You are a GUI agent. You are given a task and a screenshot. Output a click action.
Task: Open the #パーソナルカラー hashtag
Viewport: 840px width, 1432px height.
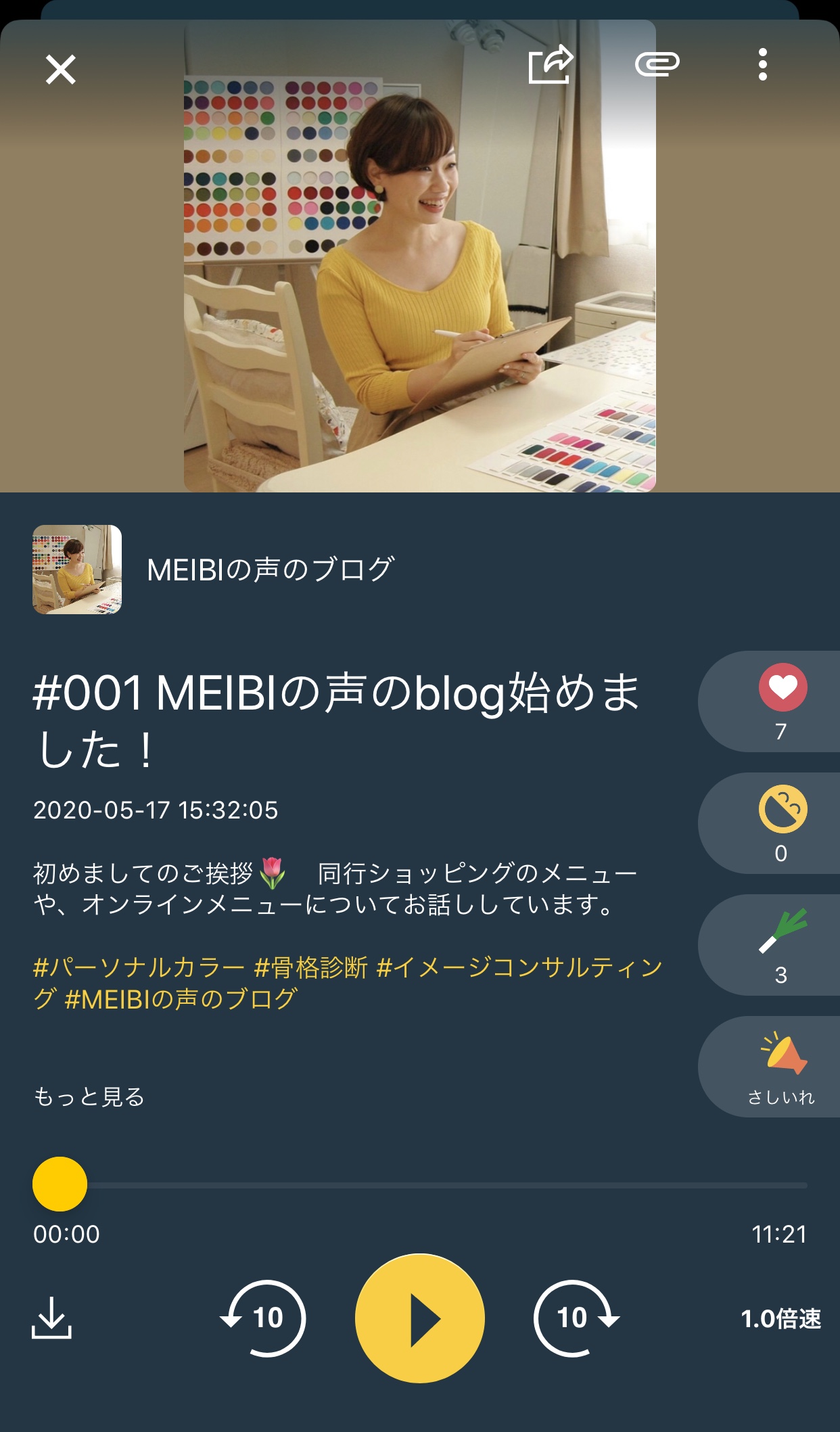pyautogui.click(x=139, y=967)
